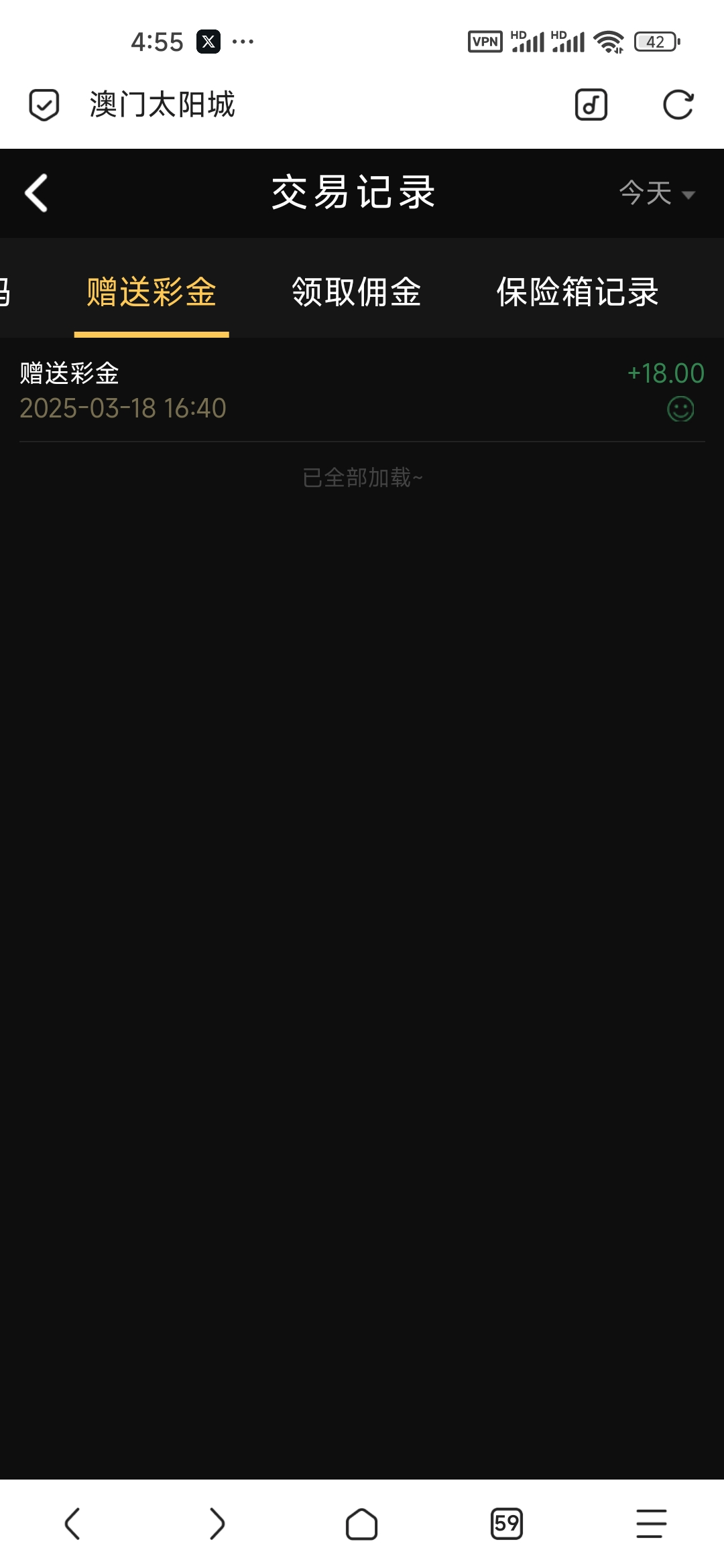
Task: Go to the browser home page
Action: click(x=361, y=1524)
